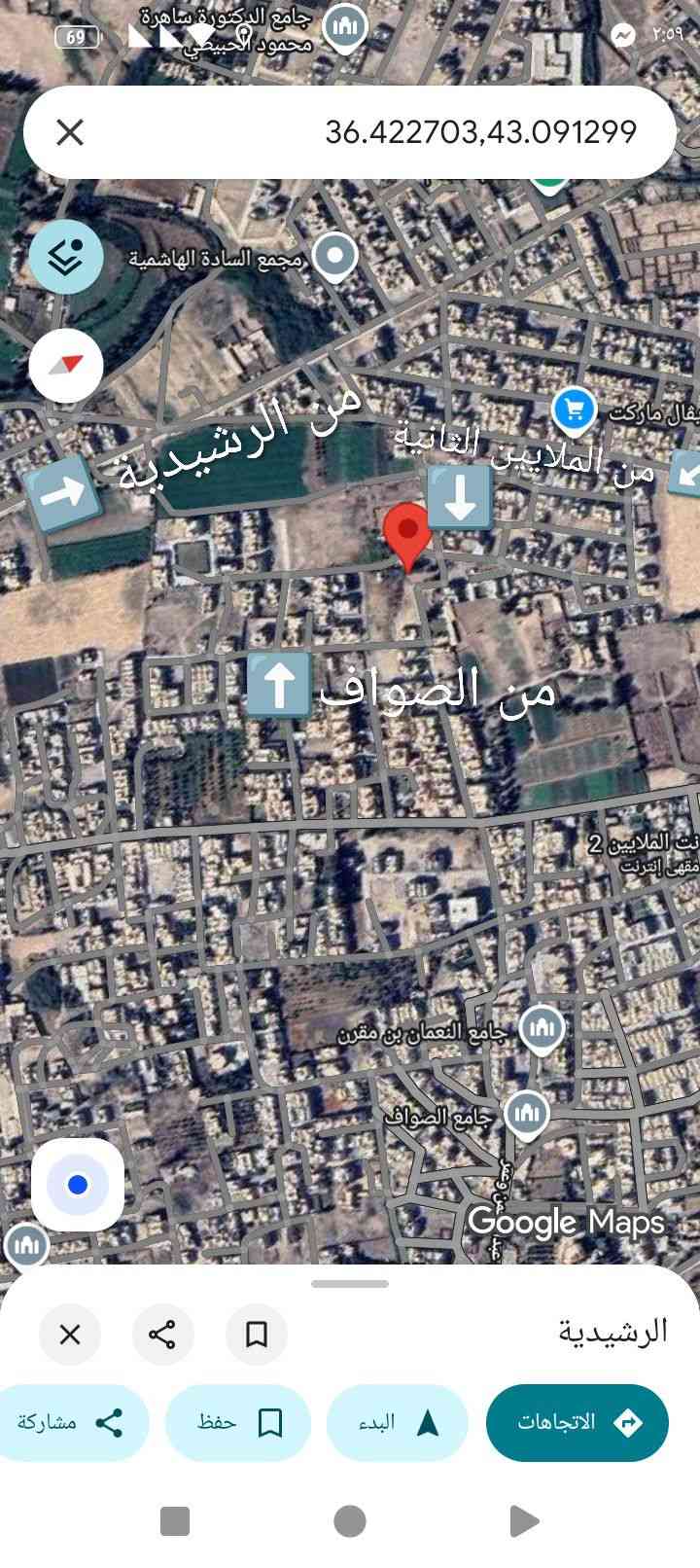Viewport: 700px width, 1568px height.
Task: Open مجمع السادة الهاشمية place marker
Action: point(335,258)
